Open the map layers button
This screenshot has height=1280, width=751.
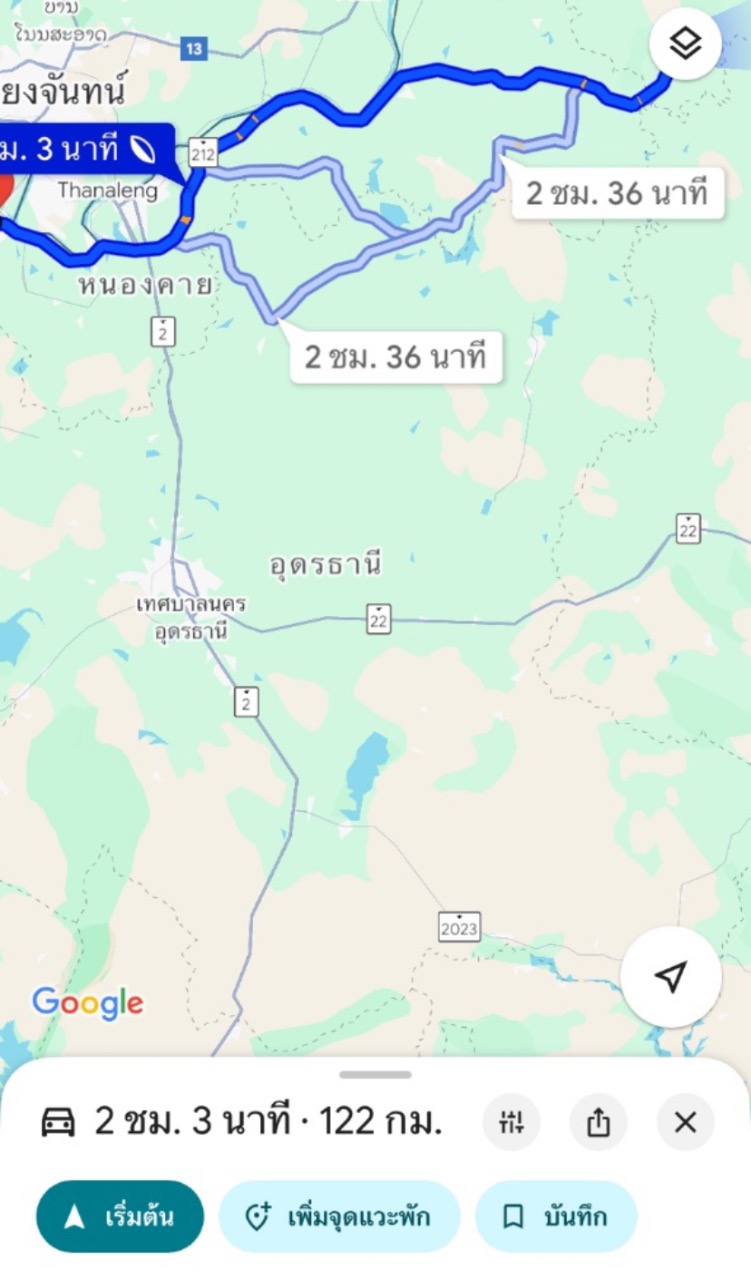tap(685, 43)
